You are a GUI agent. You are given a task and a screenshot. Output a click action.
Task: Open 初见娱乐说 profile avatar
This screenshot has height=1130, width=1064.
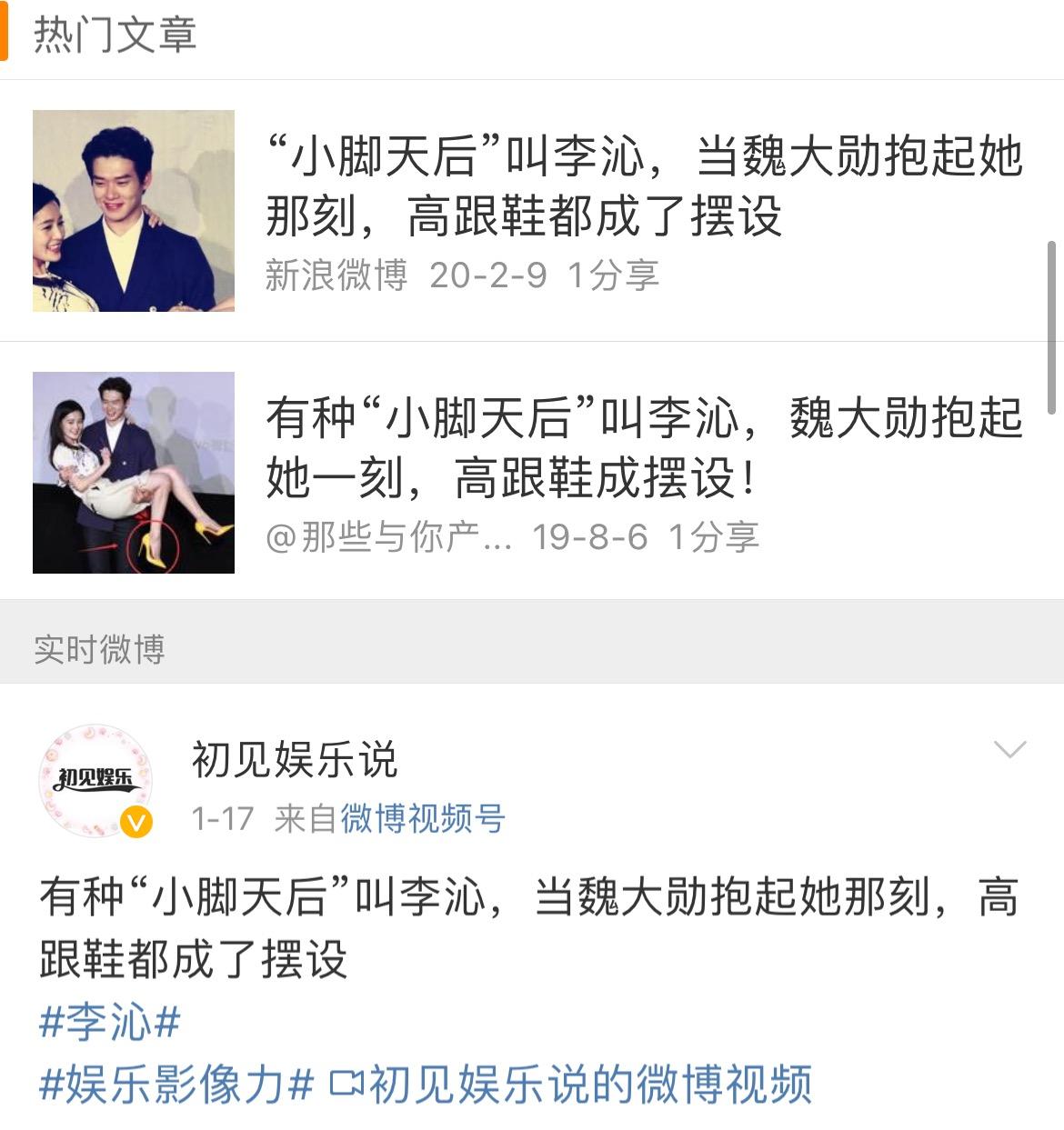[x=95, y=780]
